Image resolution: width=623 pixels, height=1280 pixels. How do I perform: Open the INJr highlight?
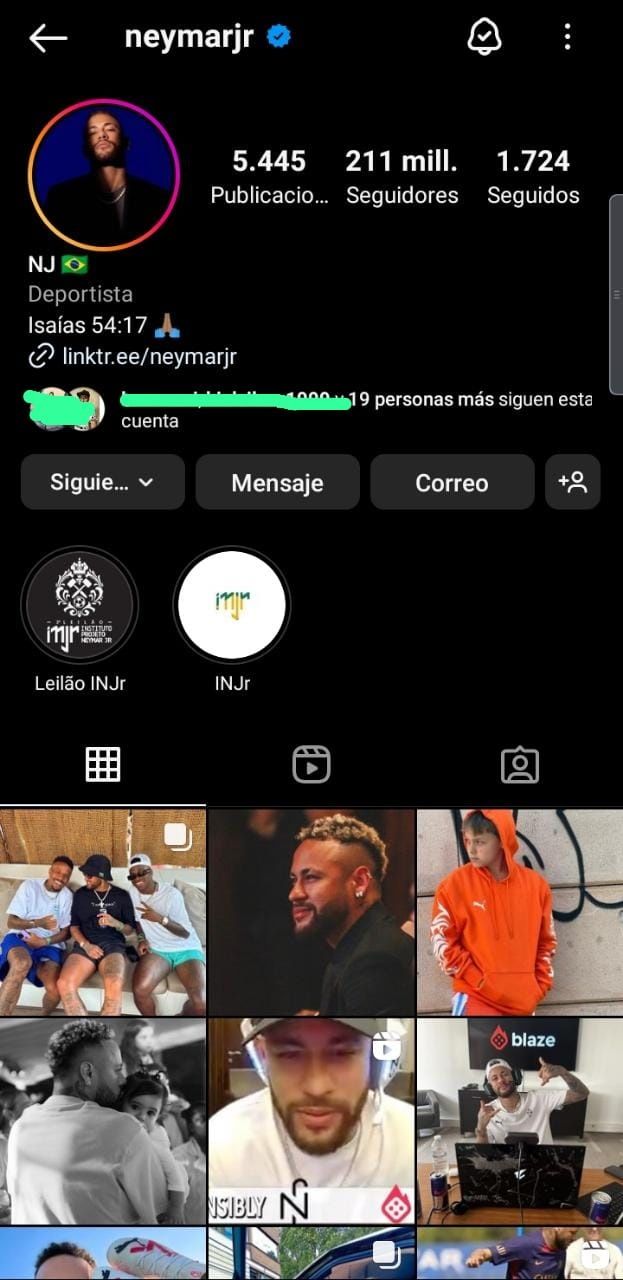click(x=232, y=605)
